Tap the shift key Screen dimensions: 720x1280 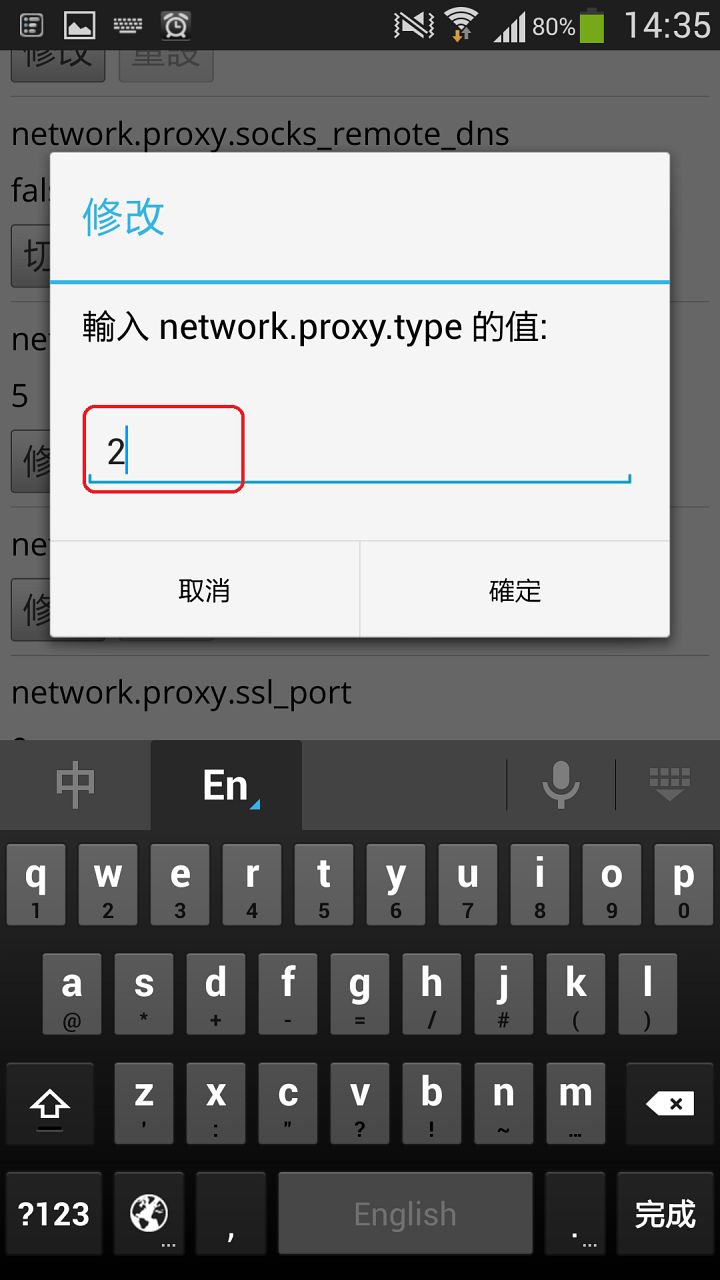[50, 1104]
